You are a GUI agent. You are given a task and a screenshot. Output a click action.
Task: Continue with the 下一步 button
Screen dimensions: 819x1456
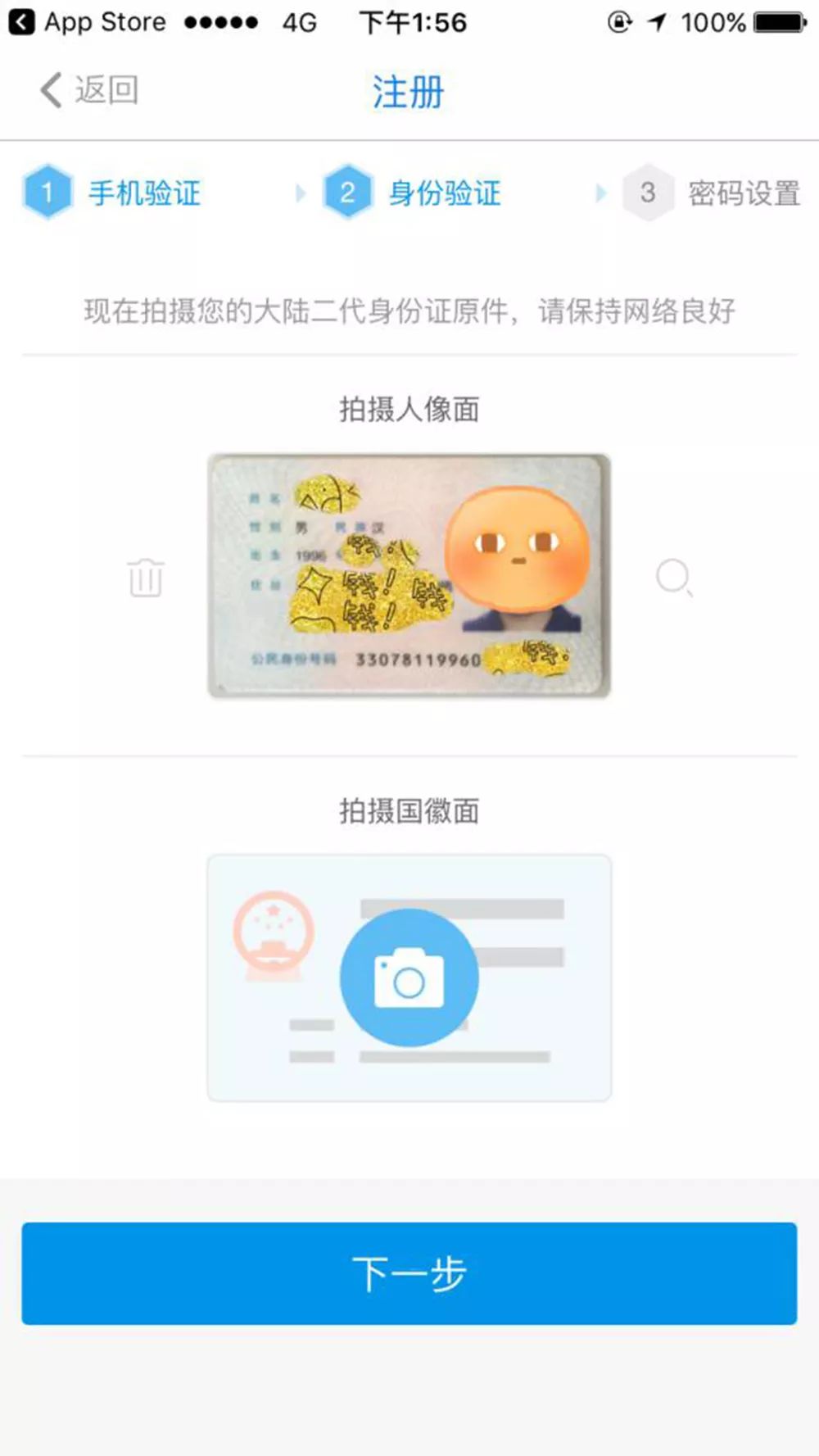click(409, 1273)
